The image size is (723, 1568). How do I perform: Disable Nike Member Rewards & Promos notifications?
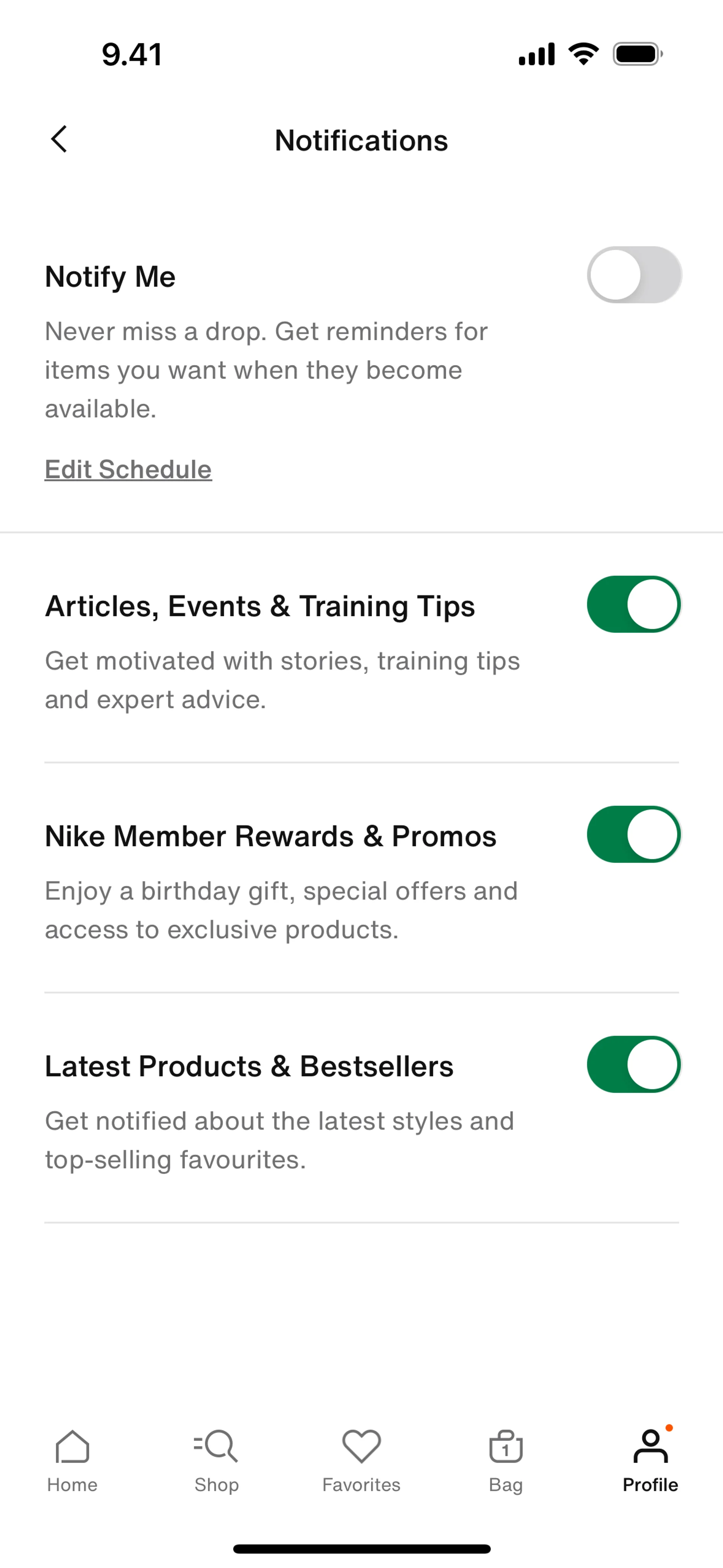tap(633, 834)
